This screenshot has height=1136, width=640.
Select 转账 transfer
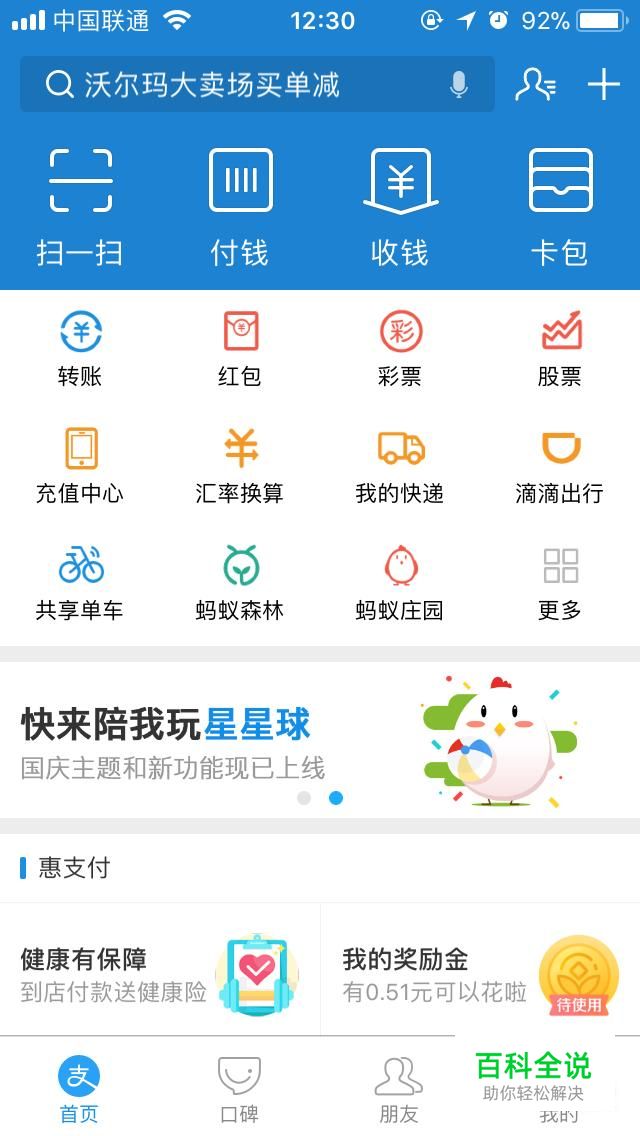tap(80, 348)
